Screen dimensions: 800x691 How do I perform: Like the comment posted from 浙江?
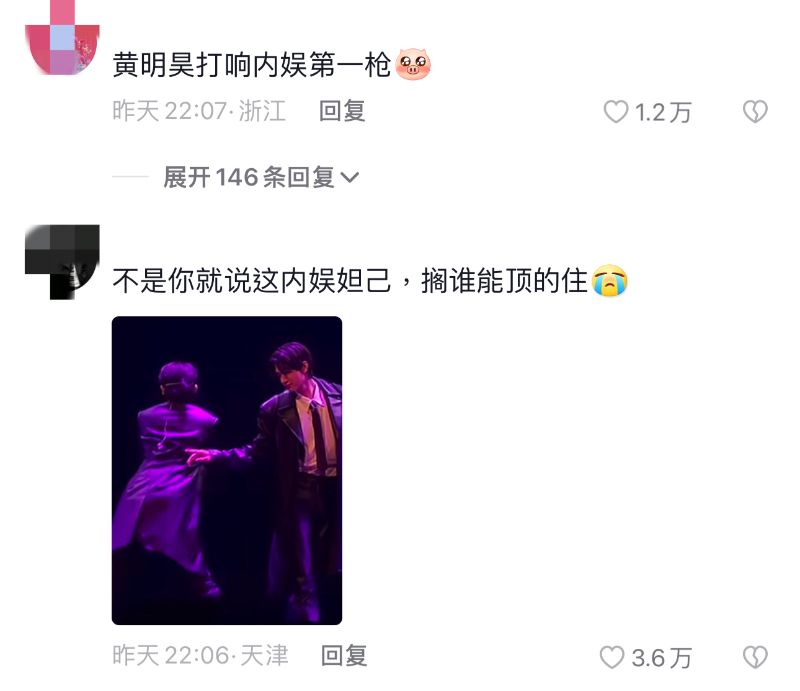click(616, 112)
